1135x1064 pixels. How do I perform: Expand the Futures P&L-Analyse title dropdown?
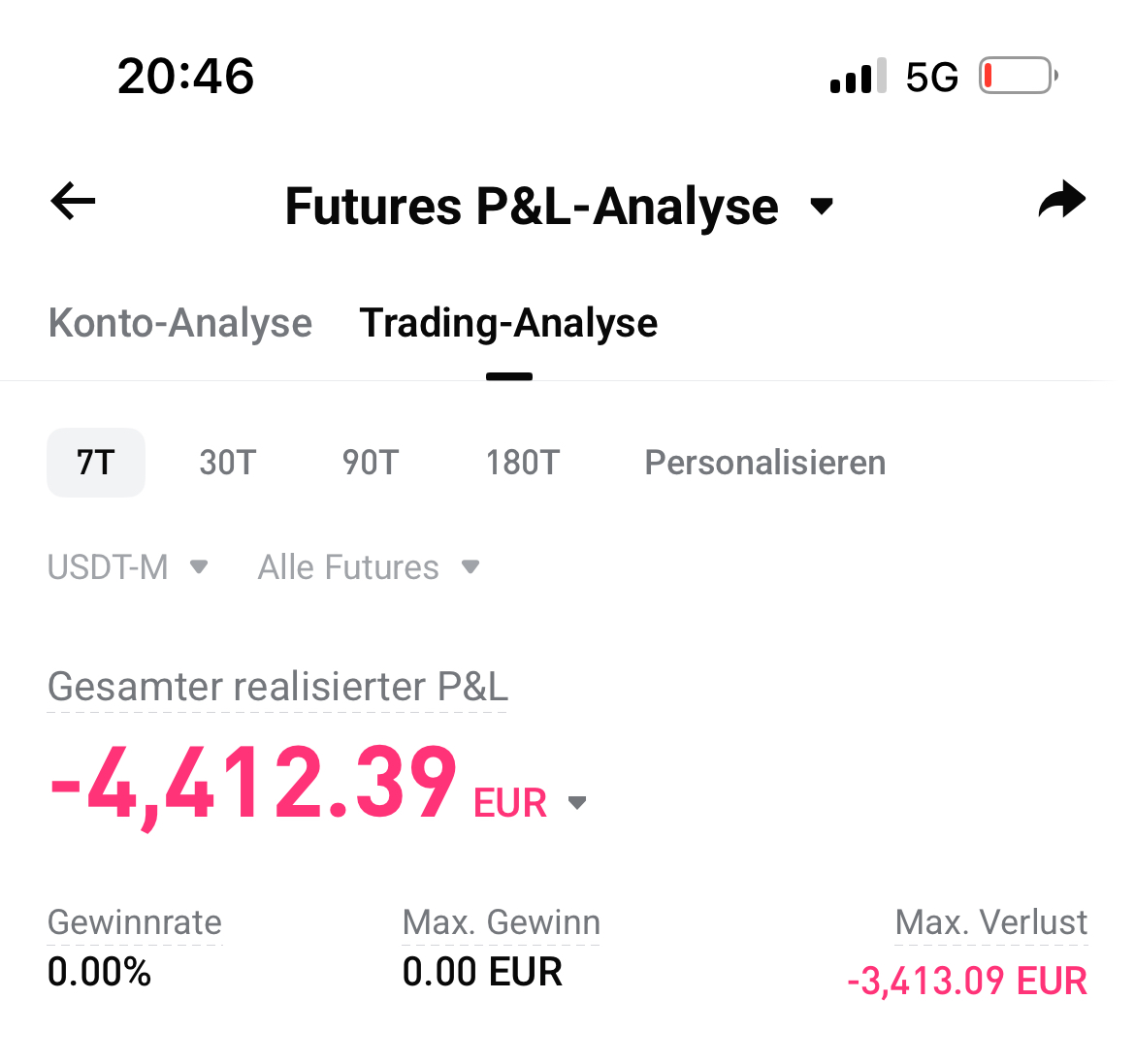(x=821, y=206)
